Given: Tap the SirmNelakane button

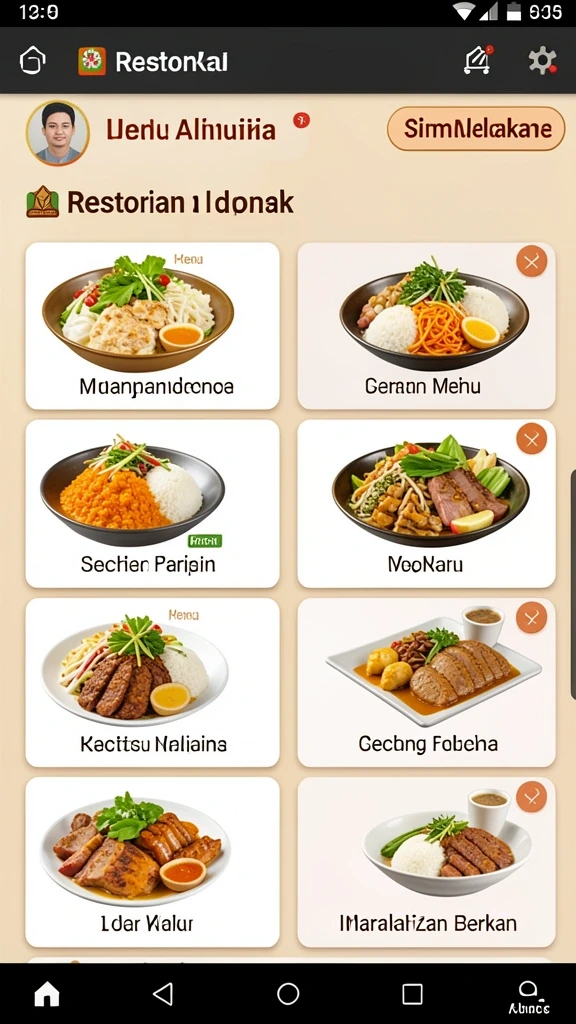Looking at the screenshot, I should tap(476, 129).
